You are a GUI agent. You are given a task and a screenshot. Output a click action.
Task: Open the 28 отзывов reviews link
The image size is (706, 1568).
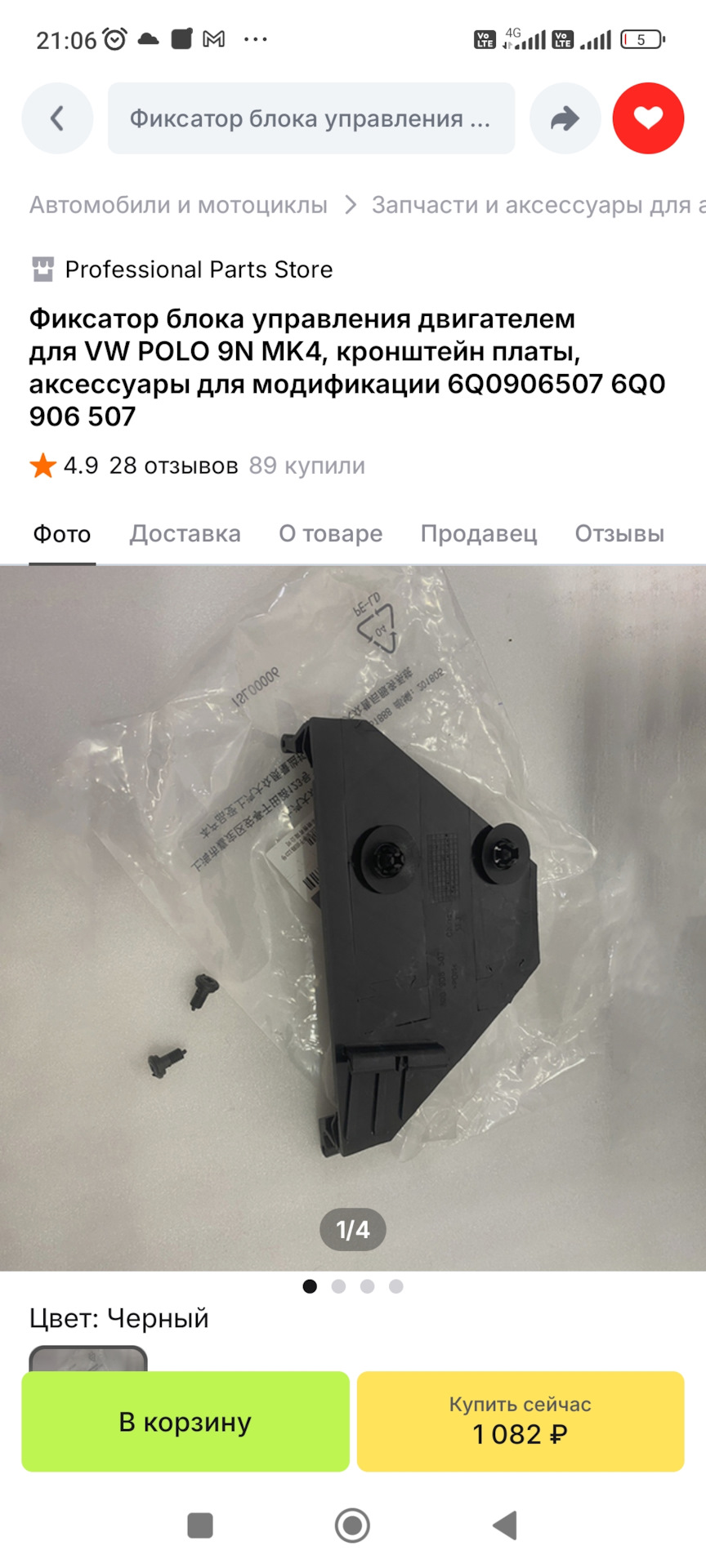(173, 465)
